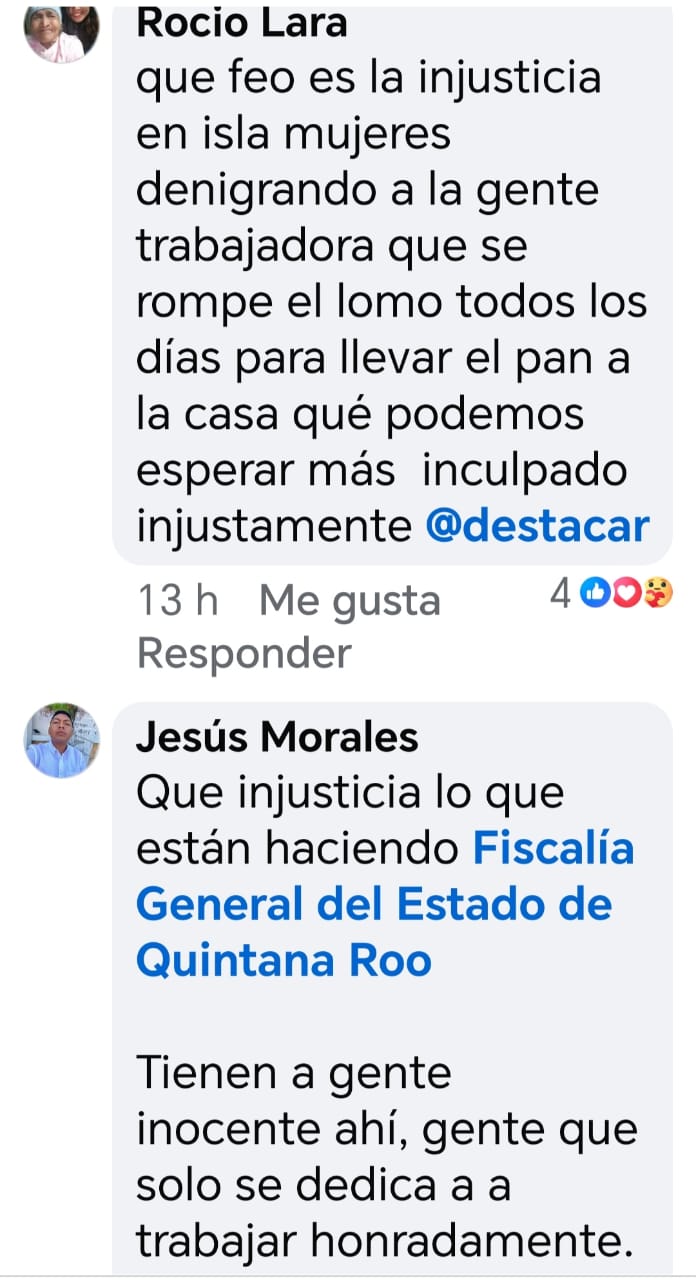This screenshot has width=696, height=1280.
Task: Reply to Rocio Lara's comment with Responder
Action: 244,653
